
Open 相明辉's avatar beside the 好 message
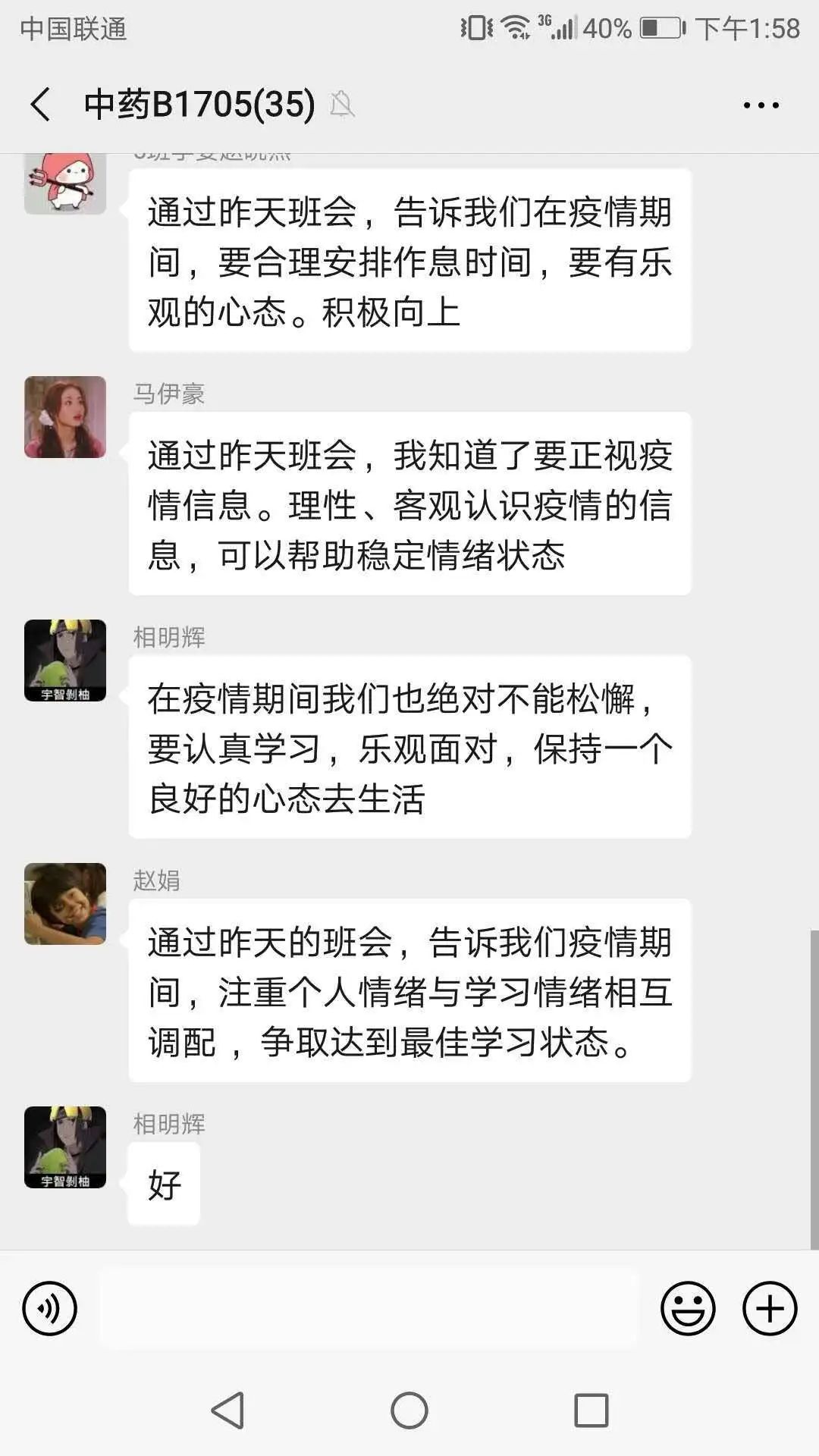65,1147
